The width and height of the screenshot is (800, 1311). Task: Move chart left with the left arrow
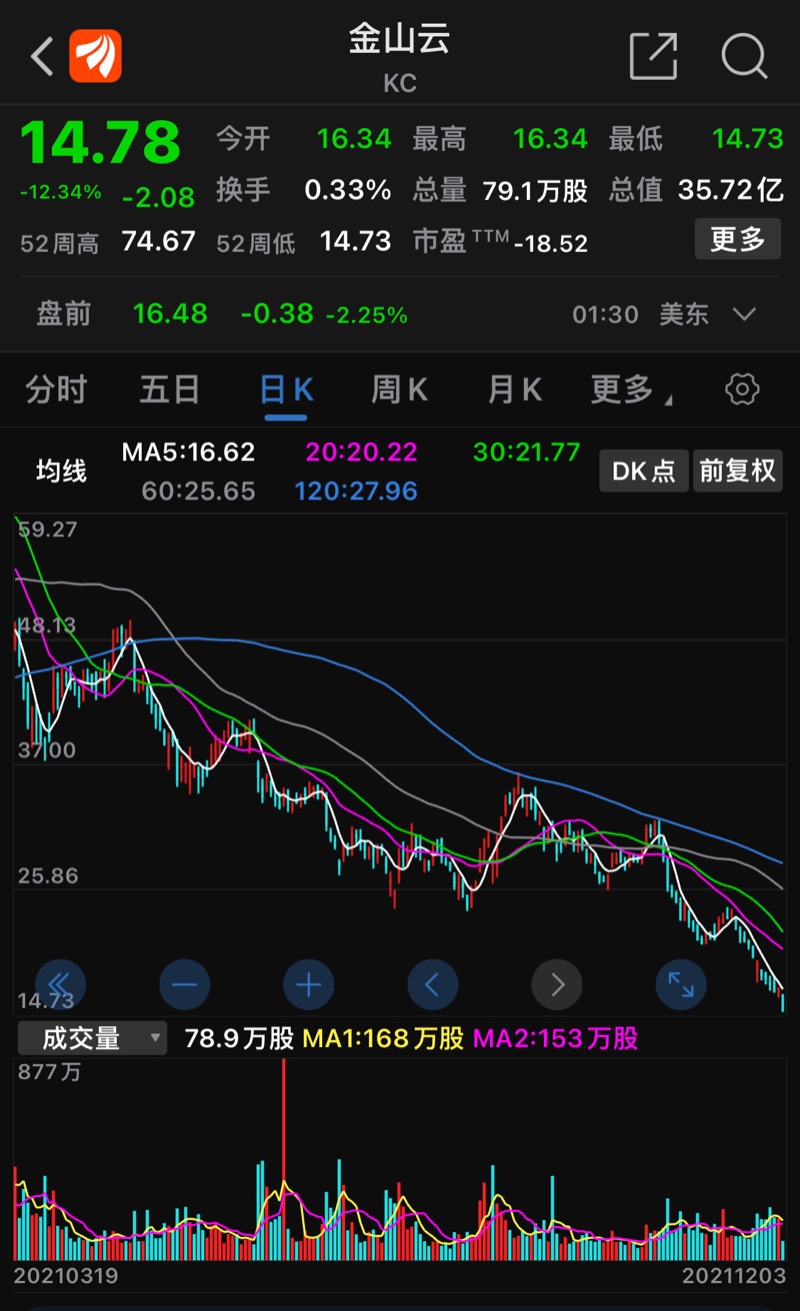click(x=432, y=985)
